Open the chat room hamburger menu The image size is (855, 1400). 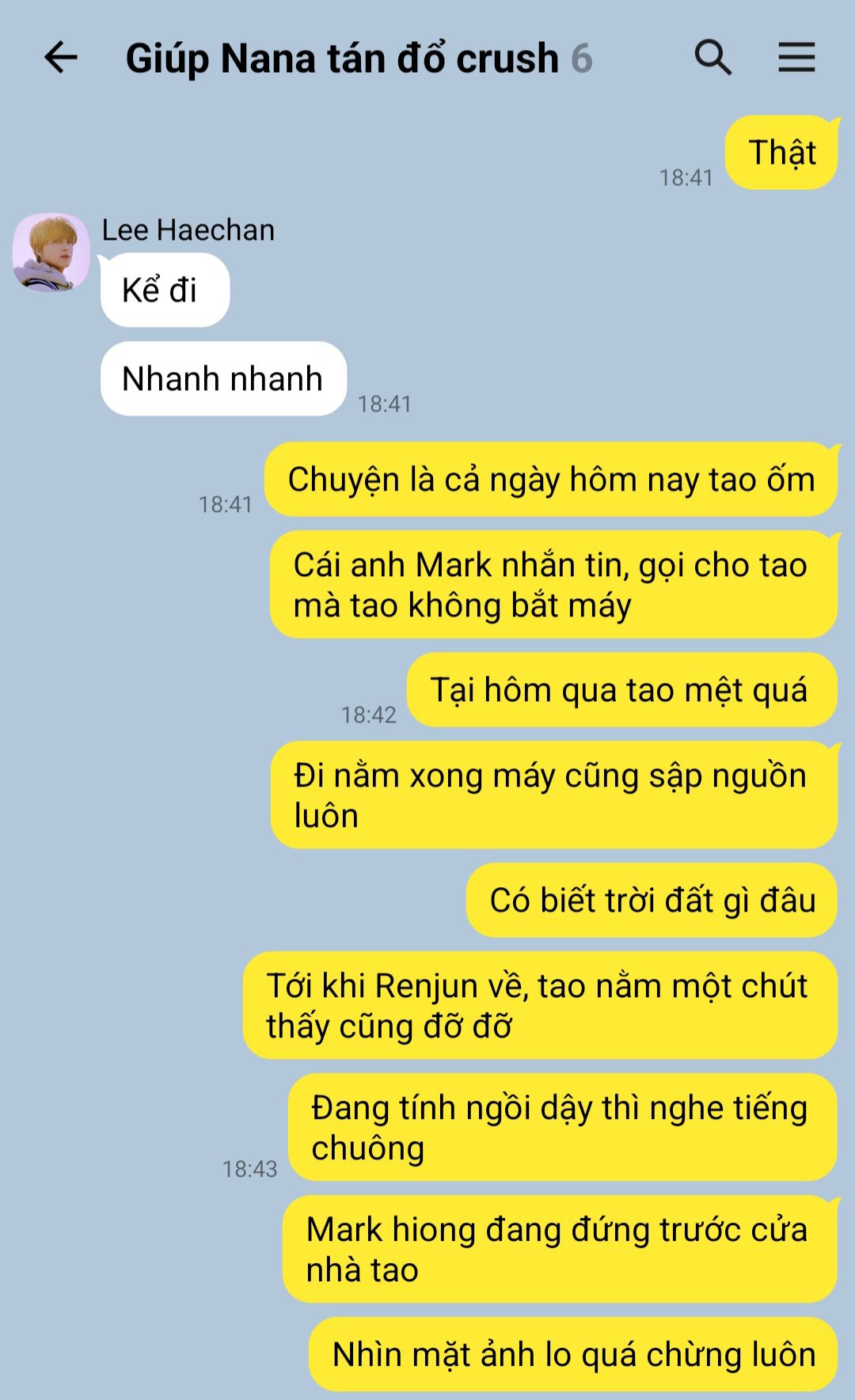[796, 58]
